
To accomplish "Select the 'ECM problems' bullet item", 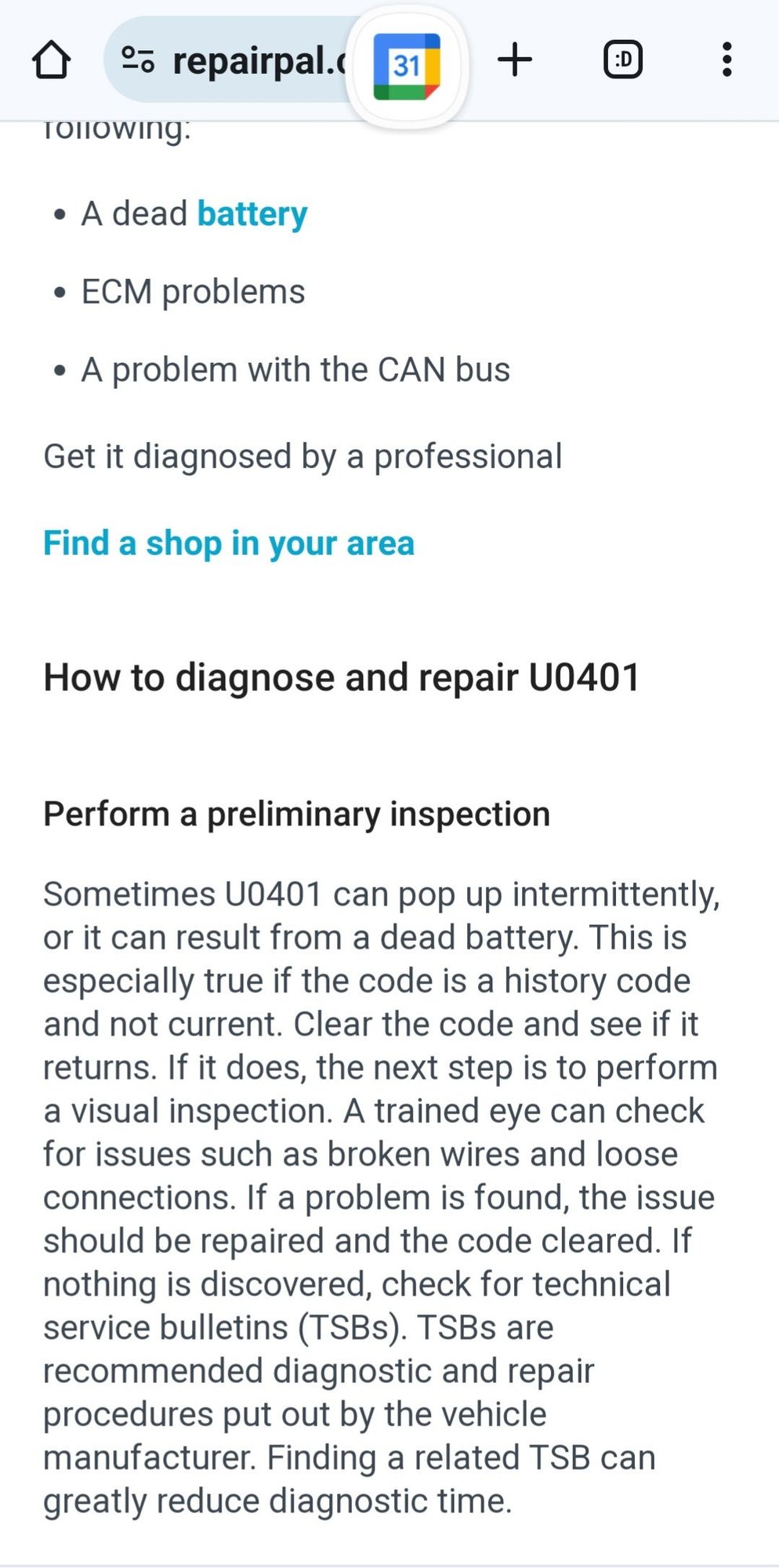I will [193, 291].
